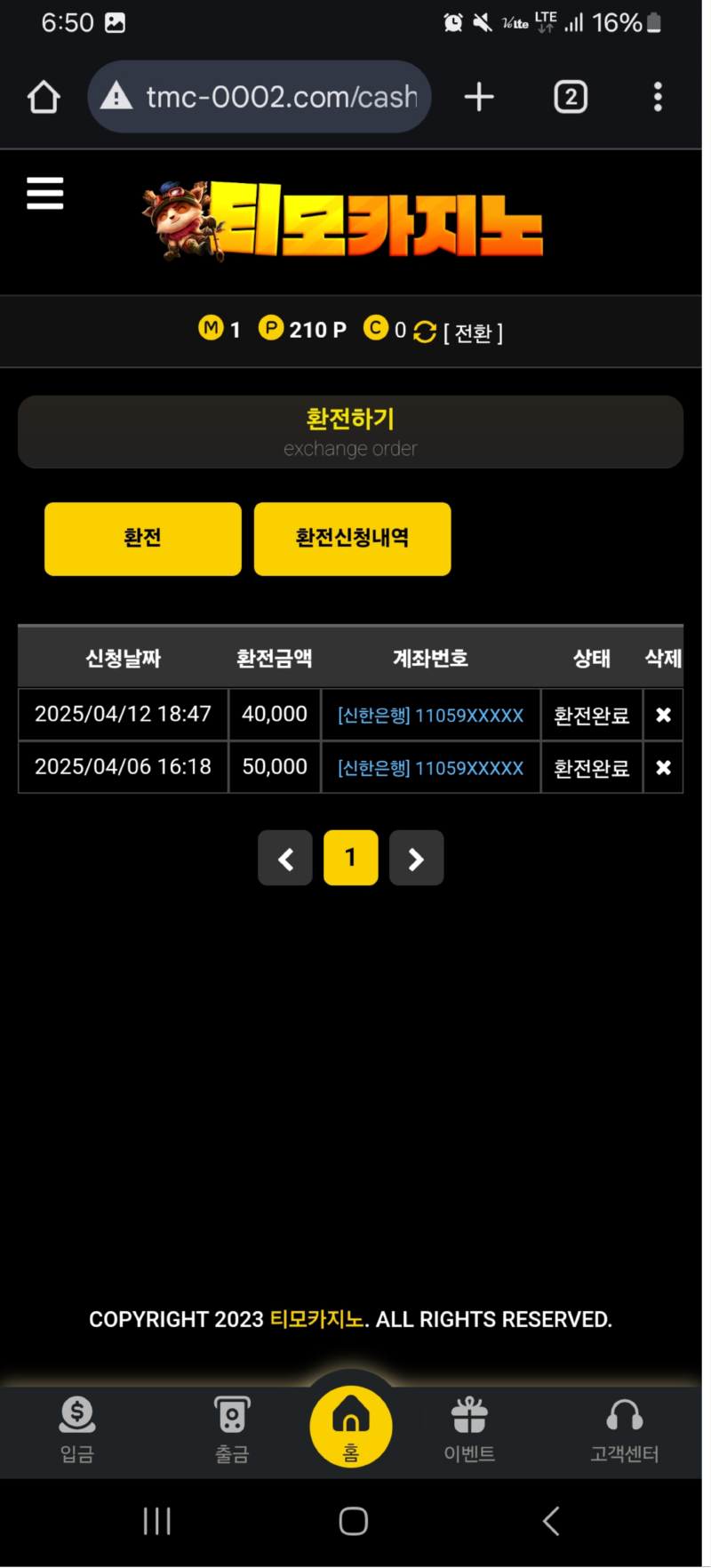Screen dimensions: 711x1568
Task: Open the browser overflow menu
Action: click(x=658, y=97)
